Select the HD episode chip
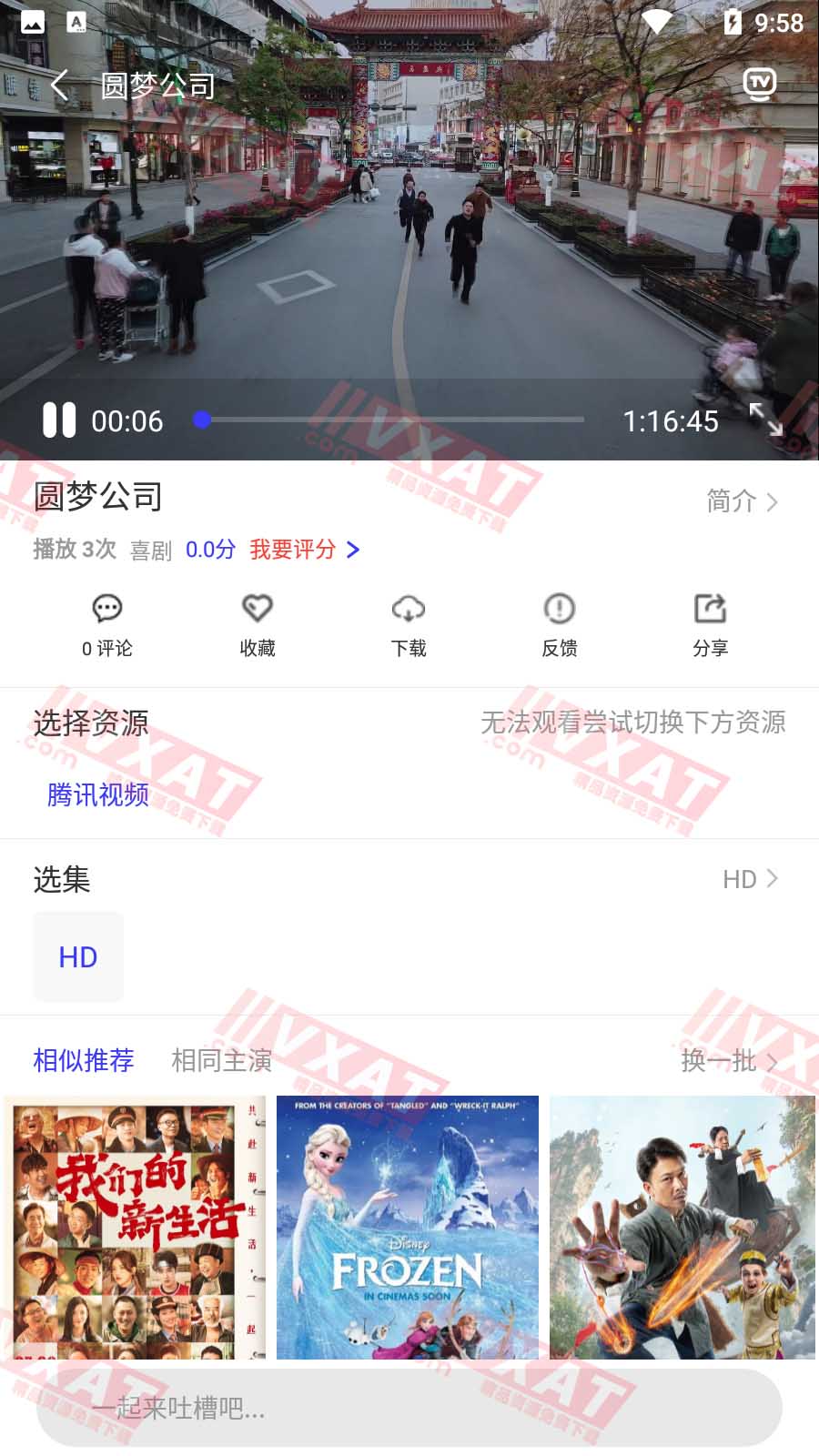This screenshot has width=819, height=1456. click(x=78, y=956)
